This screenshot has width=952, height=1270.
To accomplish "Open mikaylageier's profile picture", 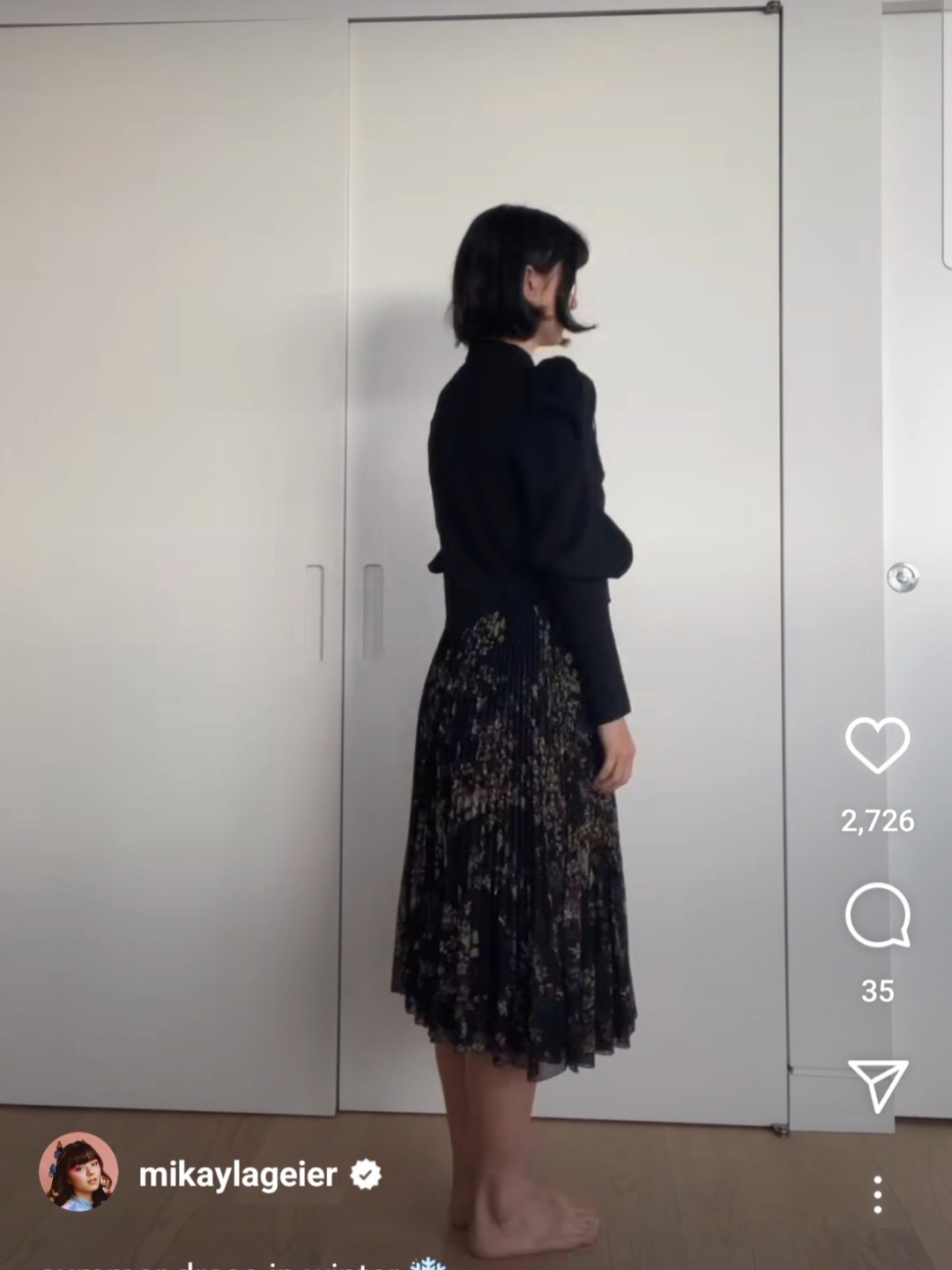I will tap(78, 1172).
